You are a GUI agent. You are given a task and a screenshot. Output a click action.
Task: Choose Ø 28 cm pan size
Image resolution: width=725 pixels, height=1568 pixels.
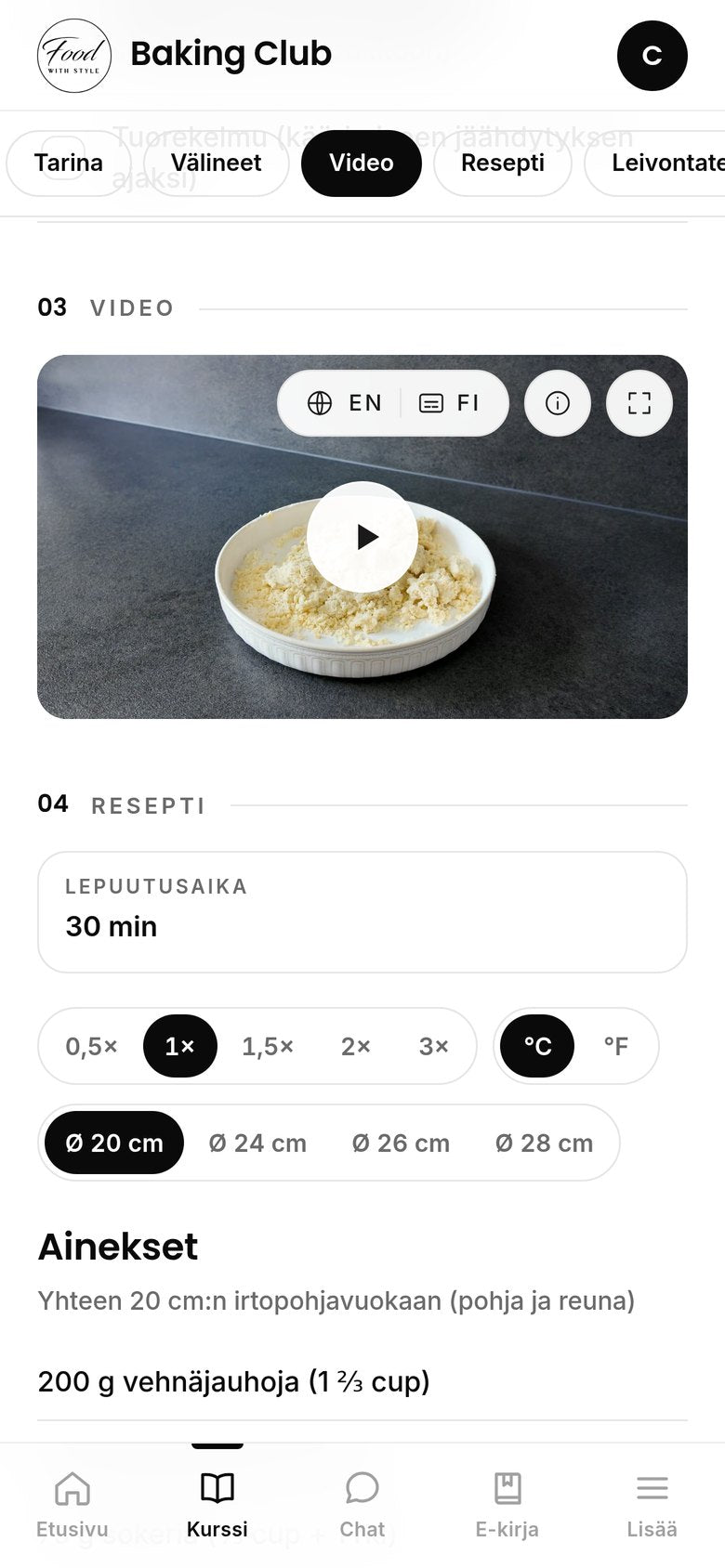tap(545, 1143)
